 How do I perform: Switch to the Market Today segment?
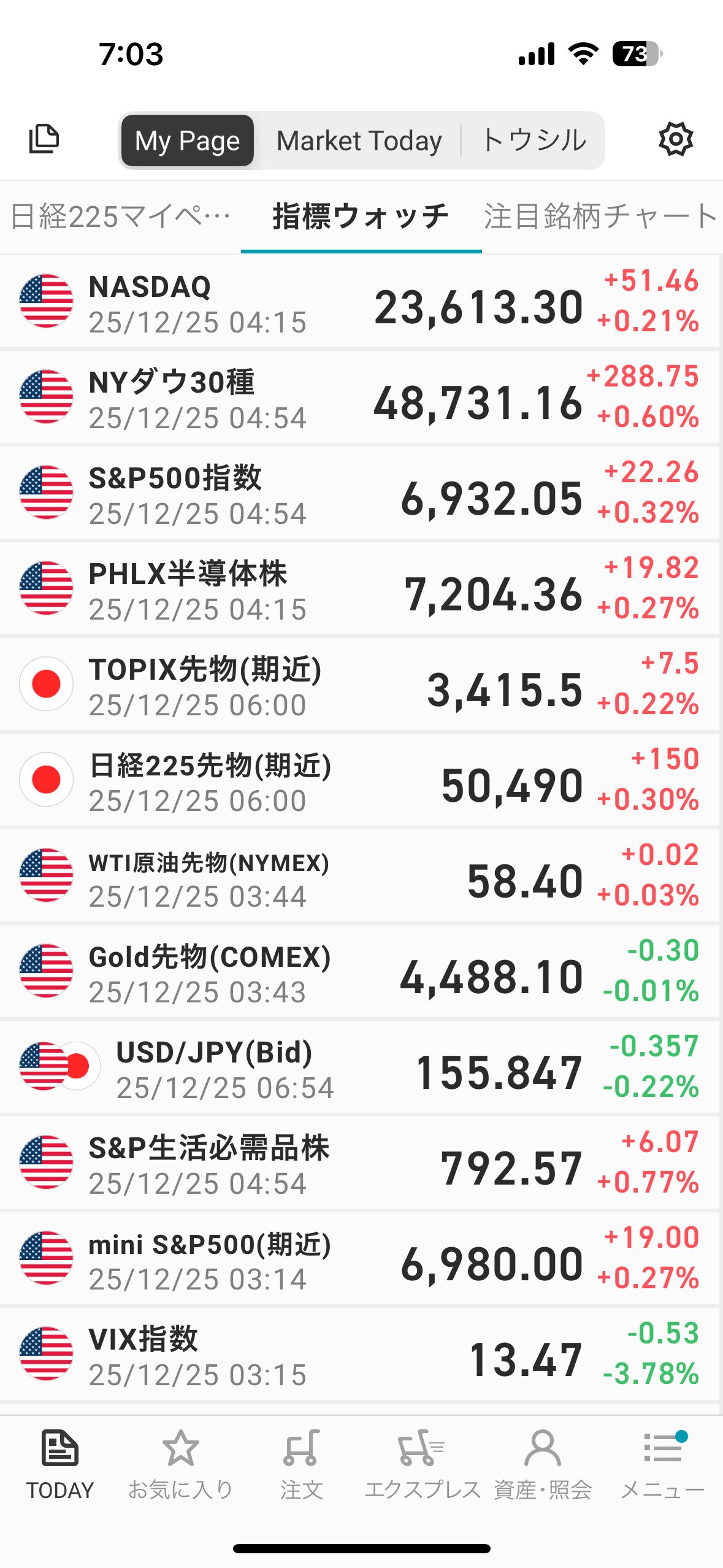[359, 140]
